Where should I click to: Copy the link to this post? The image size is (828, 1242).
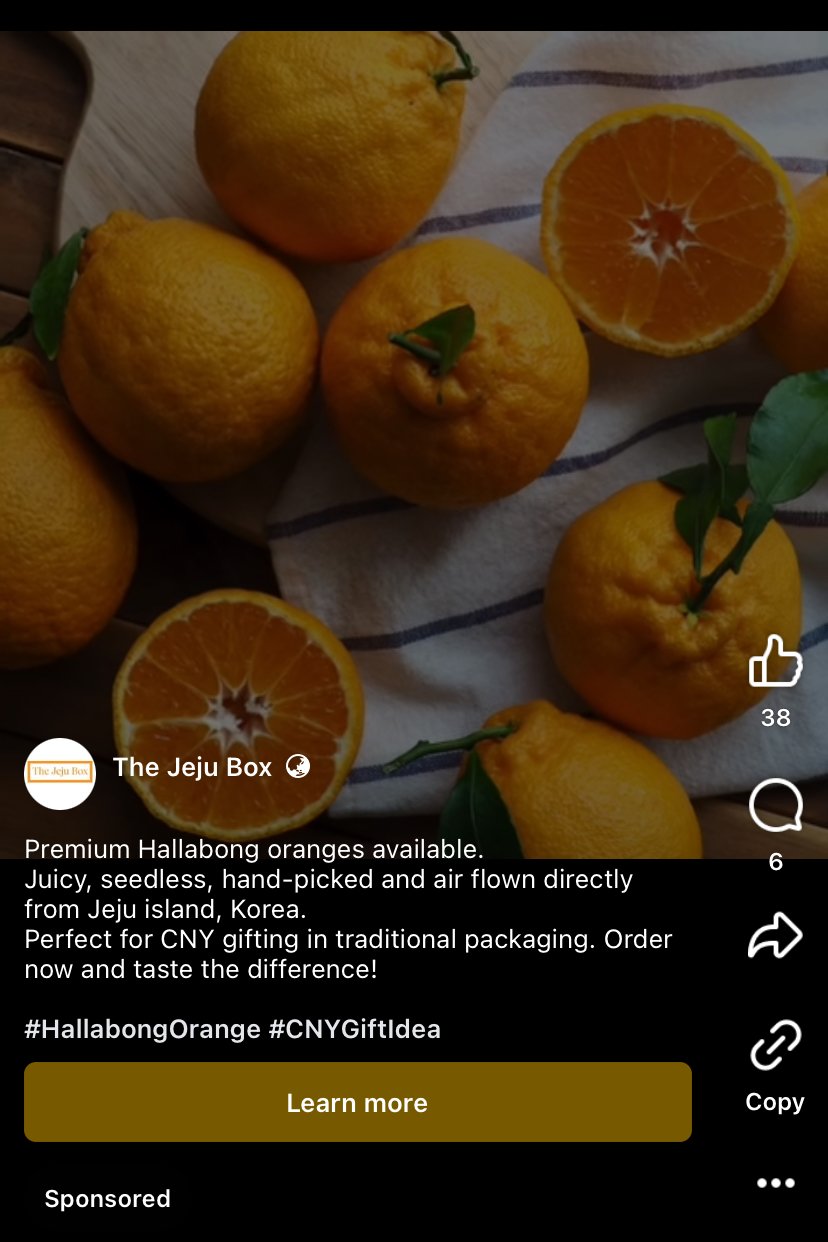[775, 1046]
